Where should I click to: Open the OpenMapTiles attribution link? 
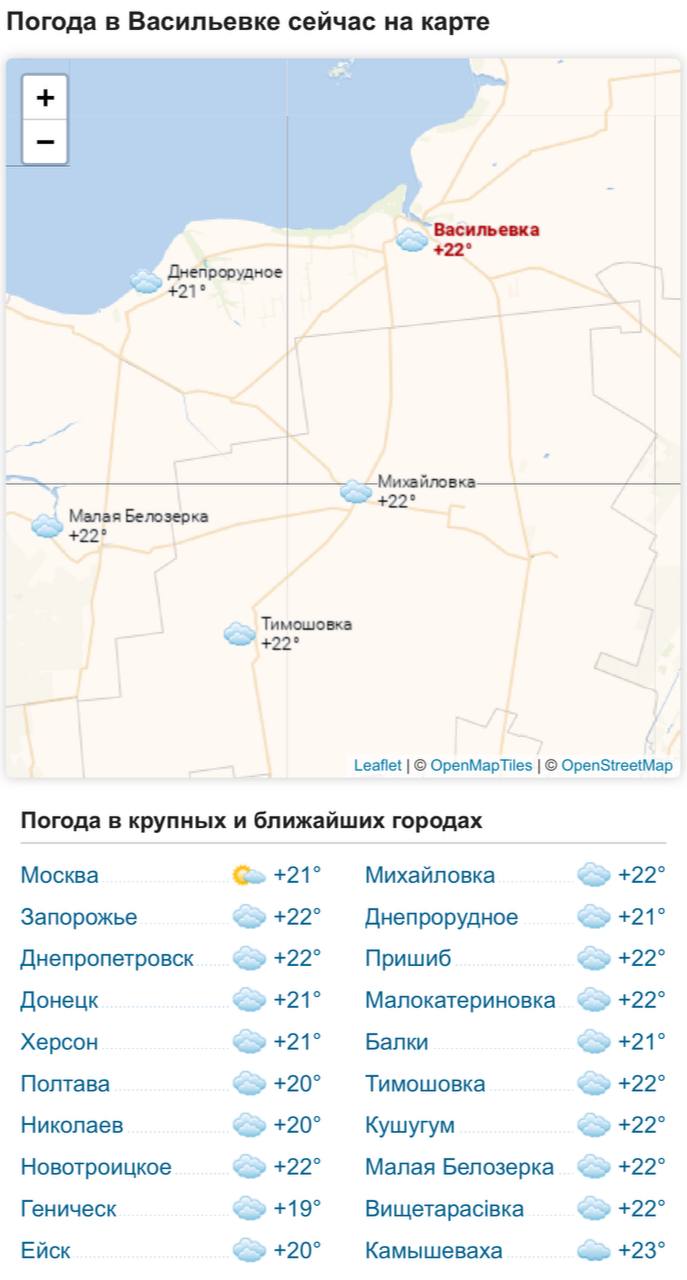point(481,765)
